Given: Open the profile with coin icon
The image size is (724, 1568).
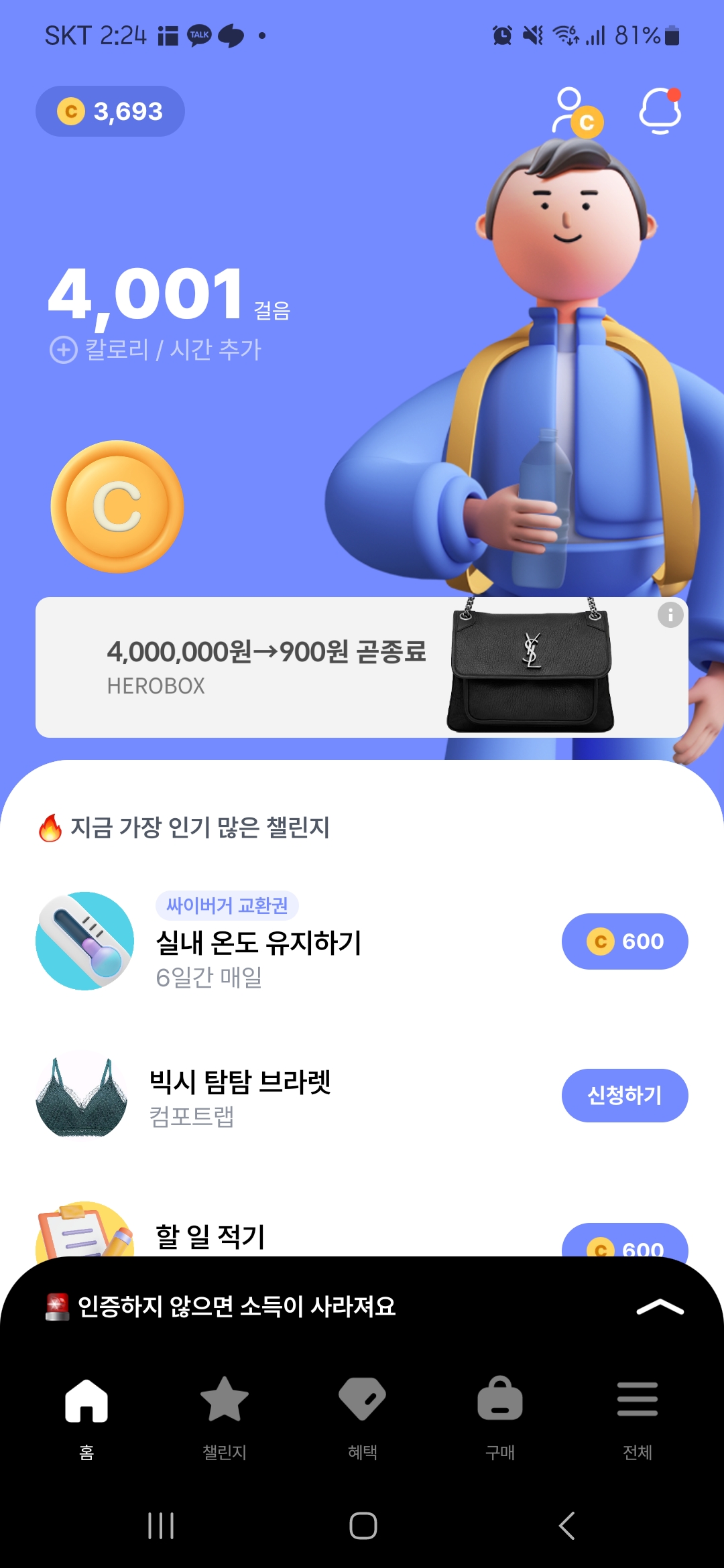Looking at the screenshot, I should coord(577,113).
